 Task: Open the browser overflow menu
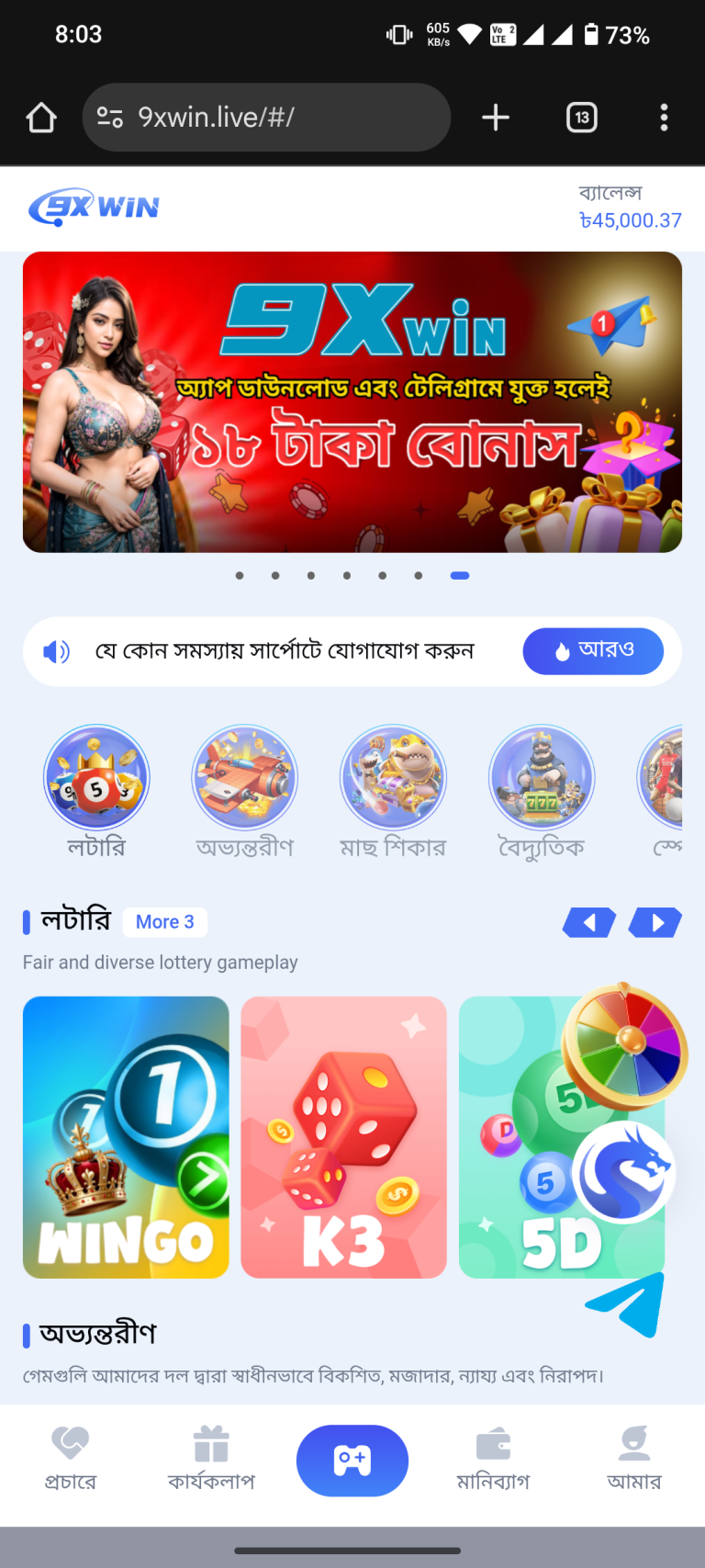[x=664, y=118]
